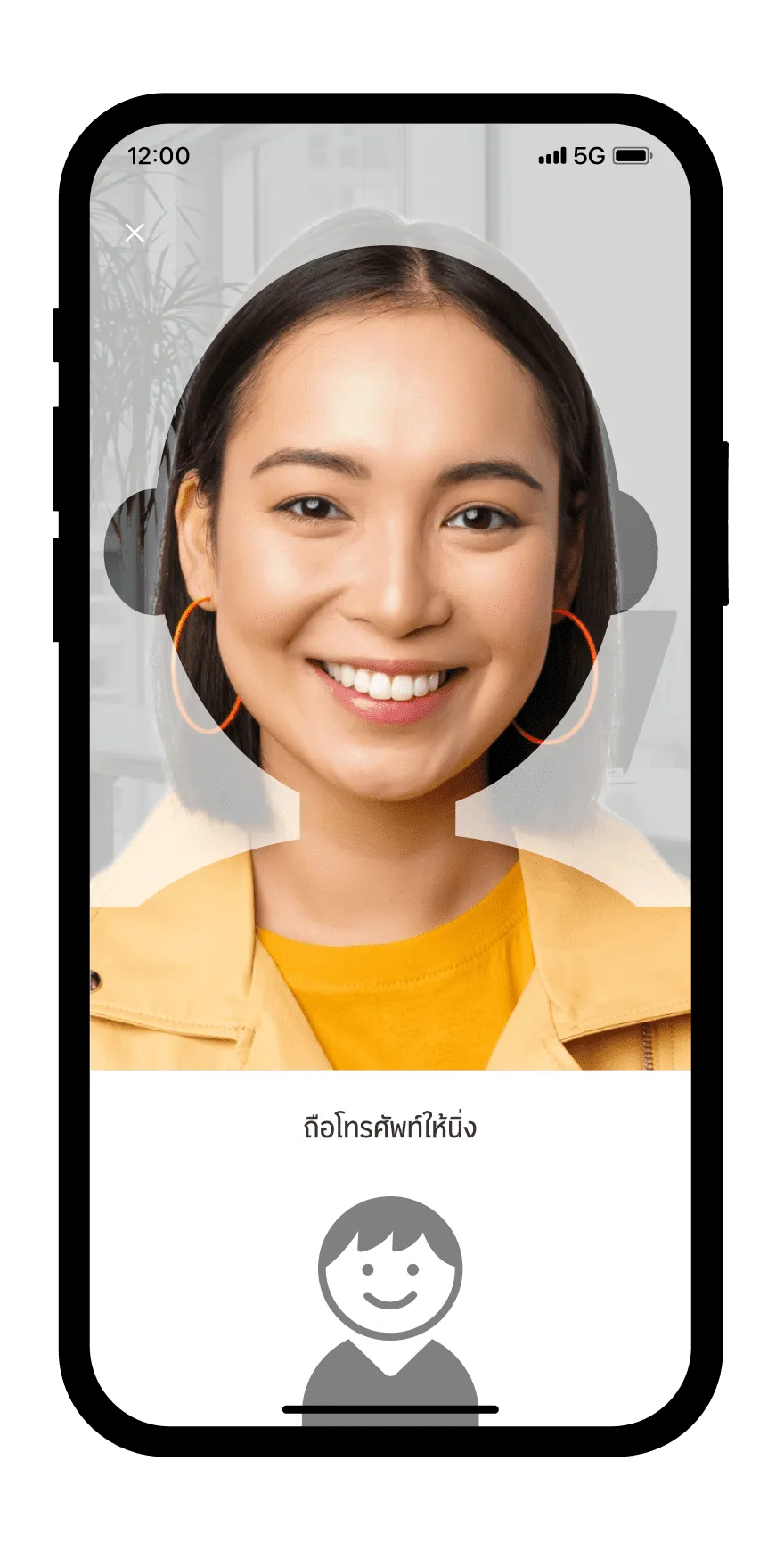
Task: Close the face scan screen
Action: point(135,233)
